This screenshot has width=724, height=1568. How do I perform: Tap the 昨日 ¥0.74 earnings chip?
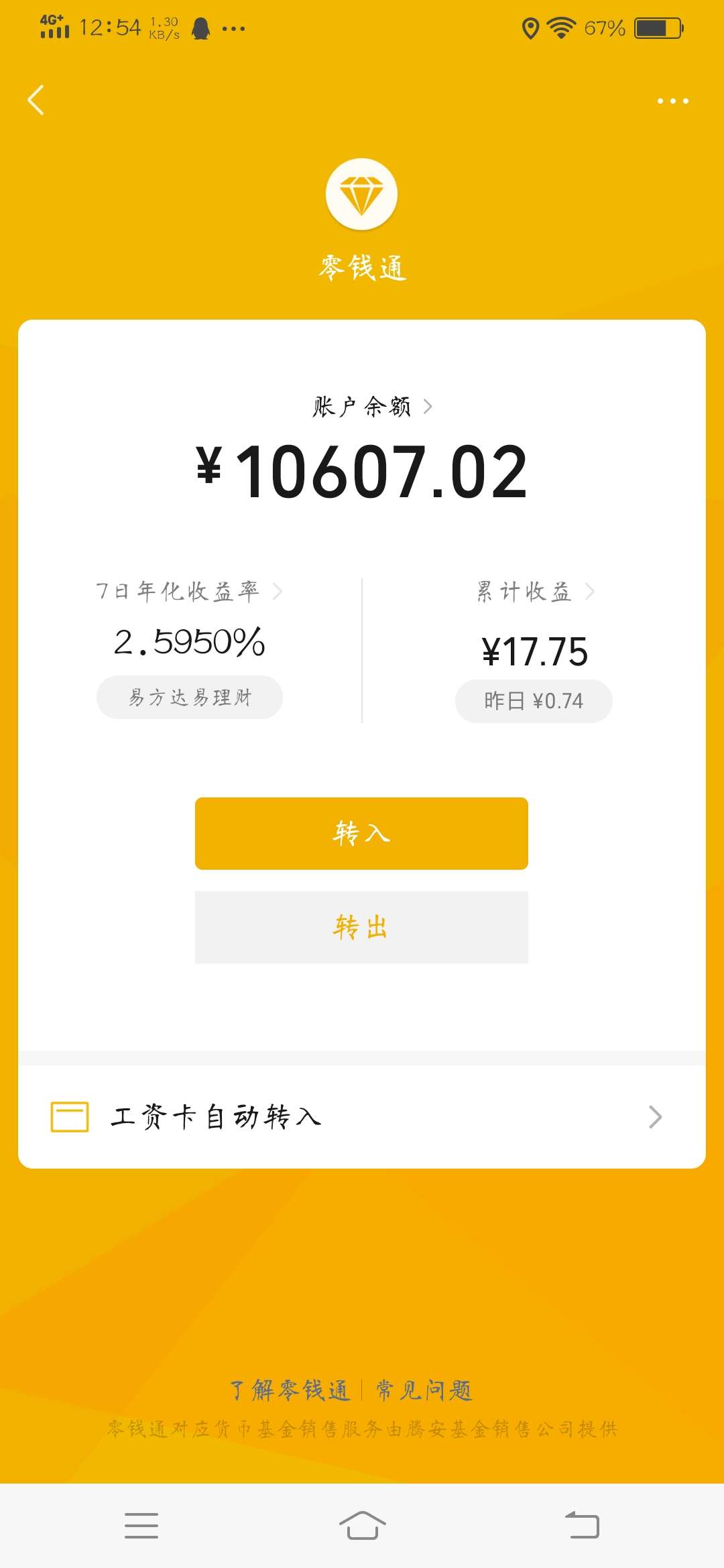[x=534, y=701]
